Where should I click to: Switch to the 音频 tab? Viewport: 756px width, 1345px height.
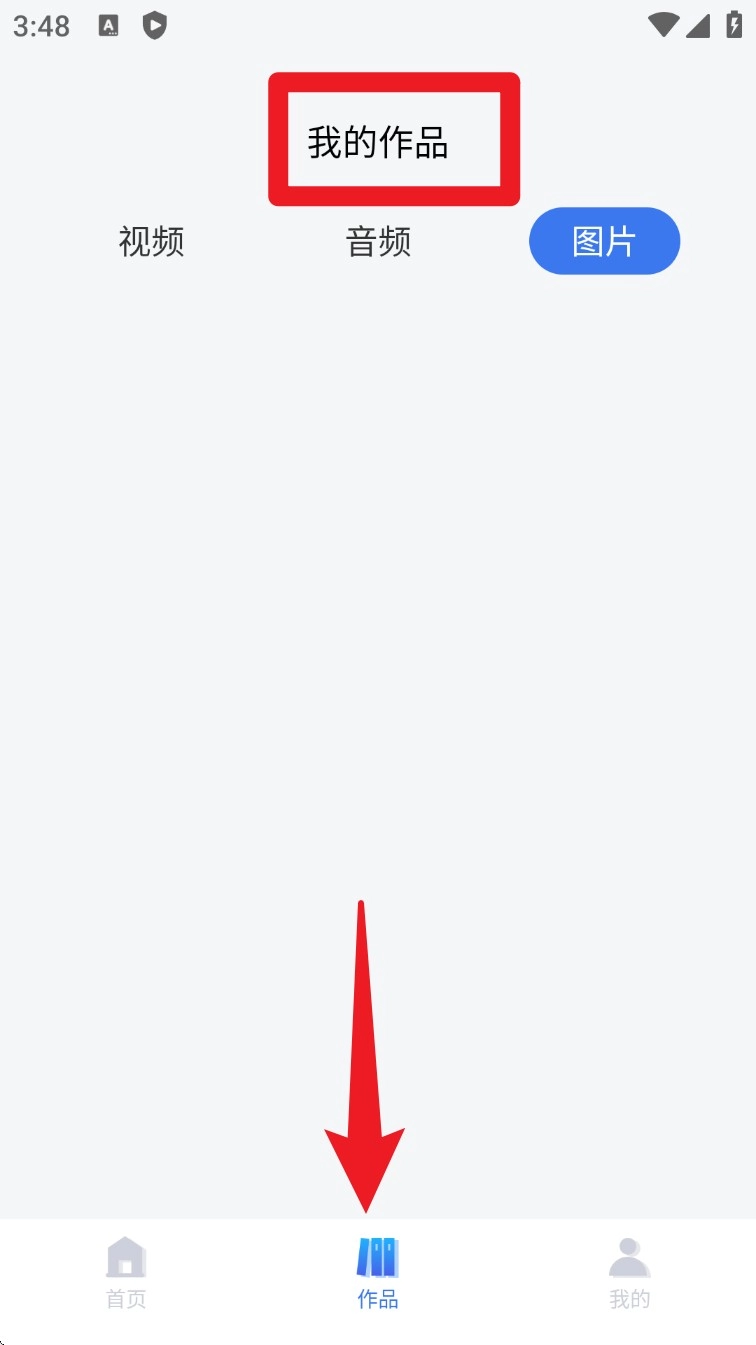(x=378, y=241)
